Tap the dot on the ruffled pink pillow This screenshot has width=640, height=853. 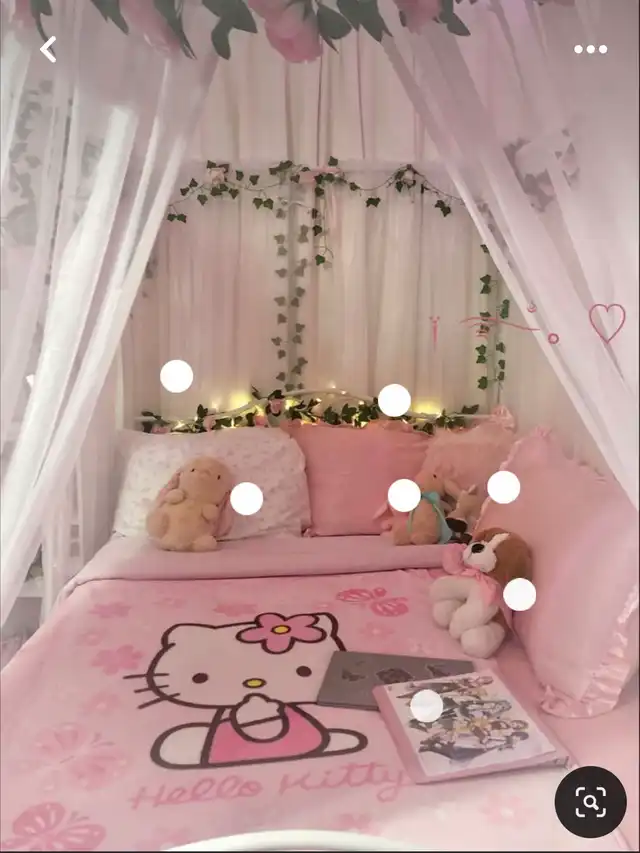(x=503, y=487)
